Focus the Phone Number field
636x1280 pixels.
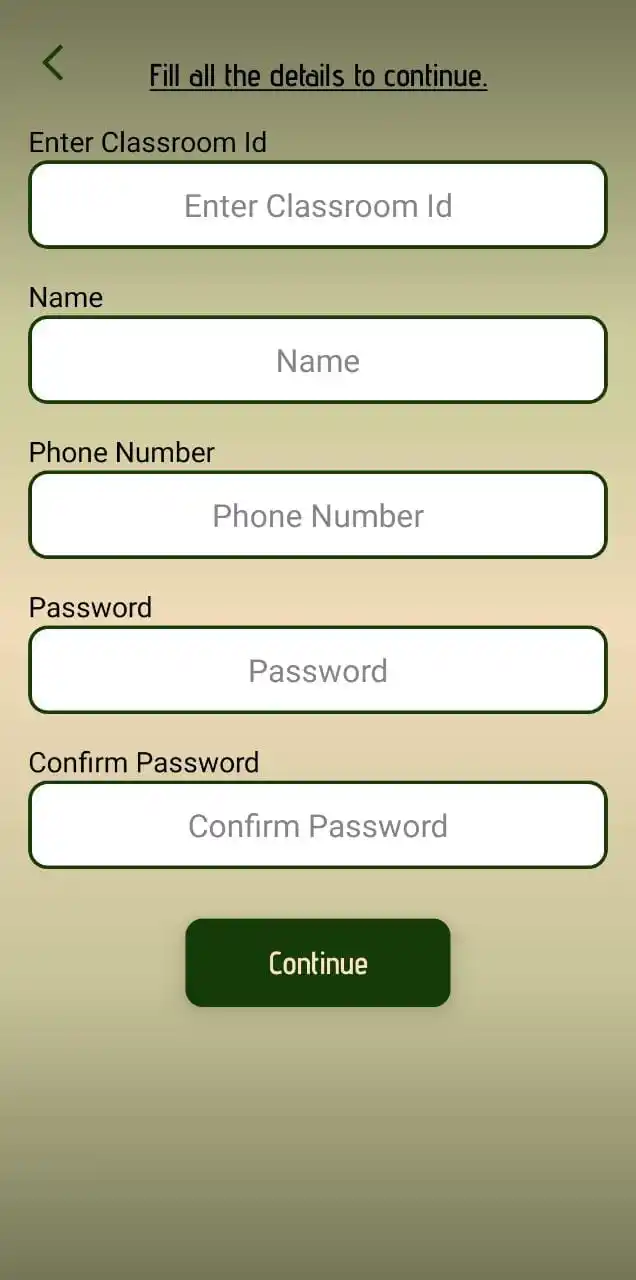point(318,515)
